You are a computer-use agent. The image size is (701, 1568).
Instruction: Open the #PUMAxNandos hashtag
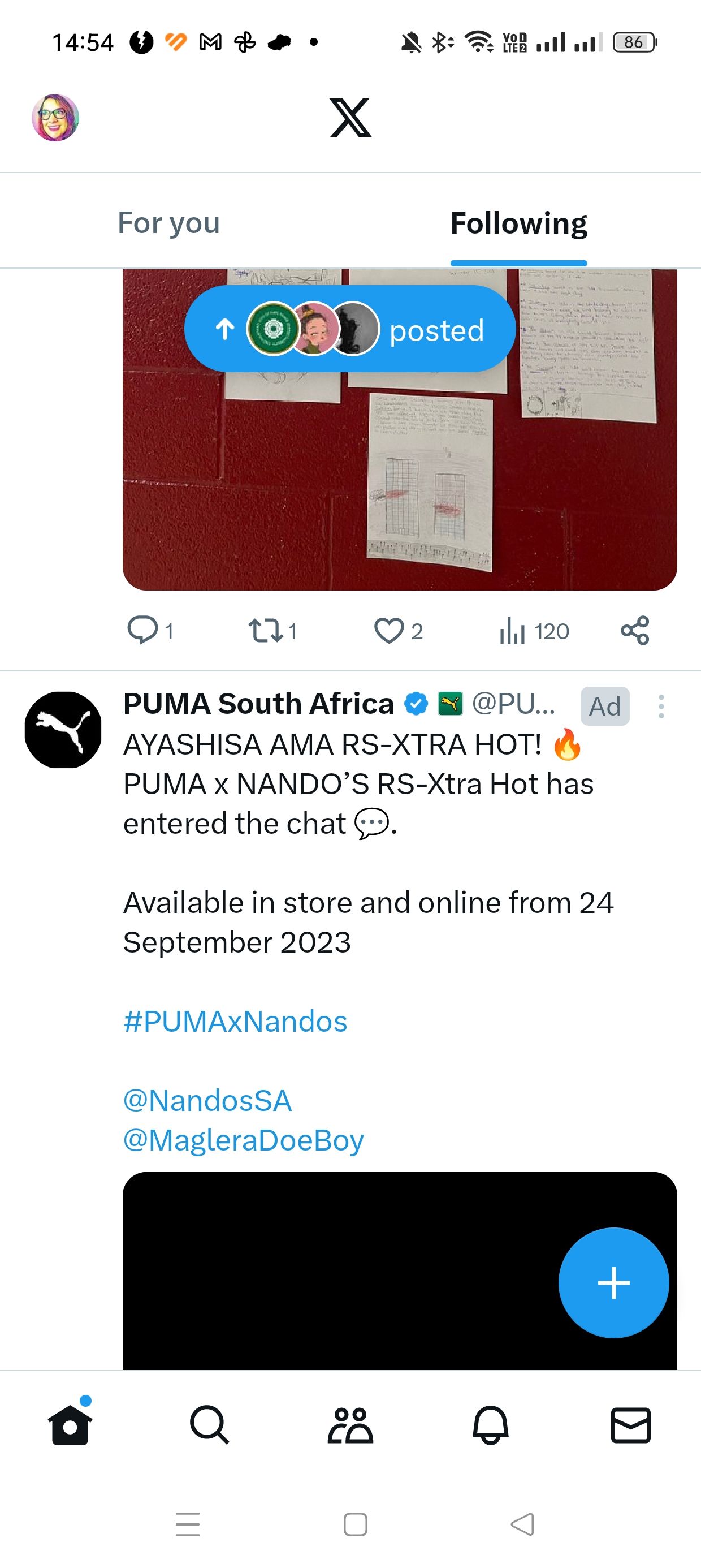tap(235, 1022)
